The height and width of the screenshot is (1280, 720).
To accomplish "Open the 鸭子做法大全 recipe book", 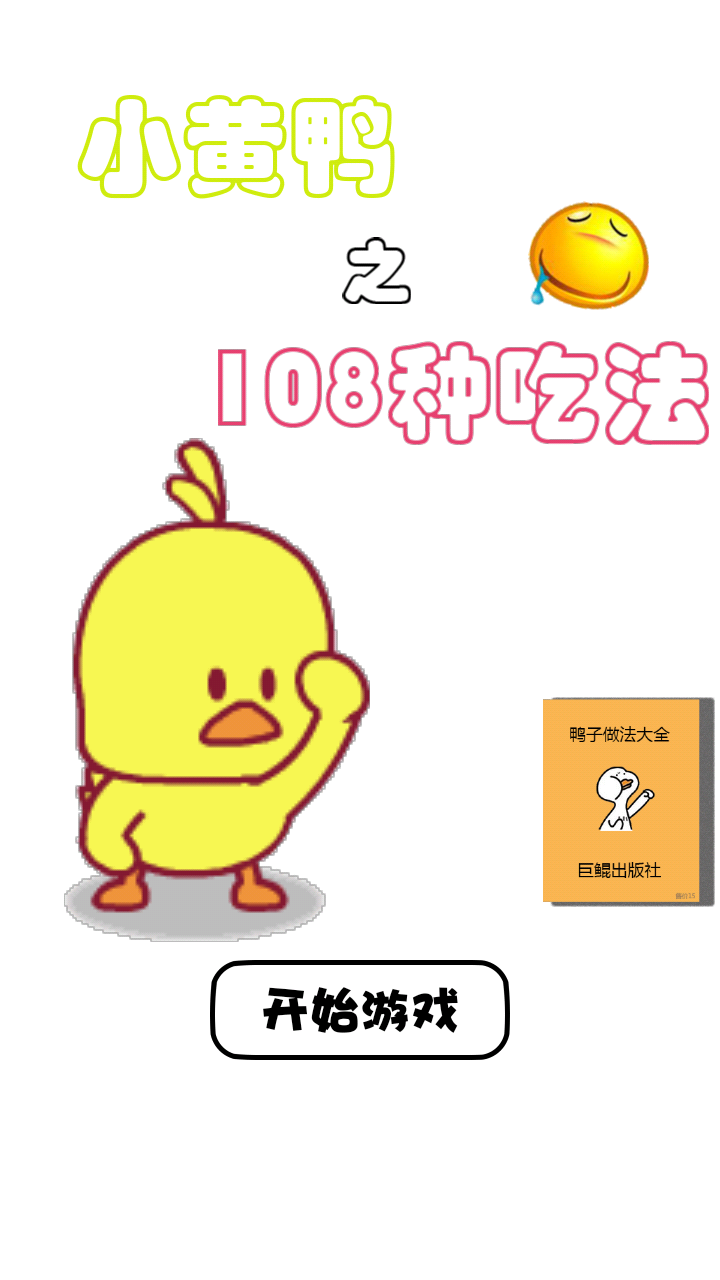I will (621, 800).
